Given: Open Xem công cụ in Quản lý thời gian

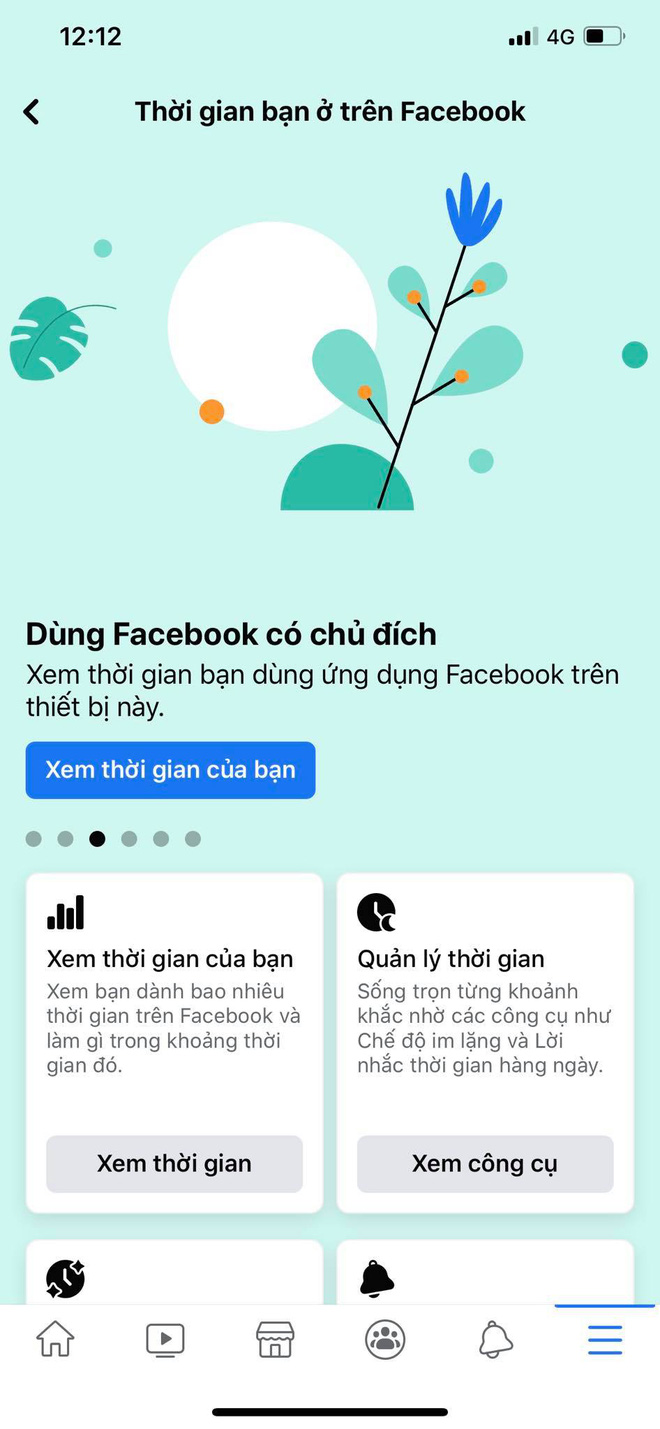Looking at the screenshot, I should coord(485,1164).
